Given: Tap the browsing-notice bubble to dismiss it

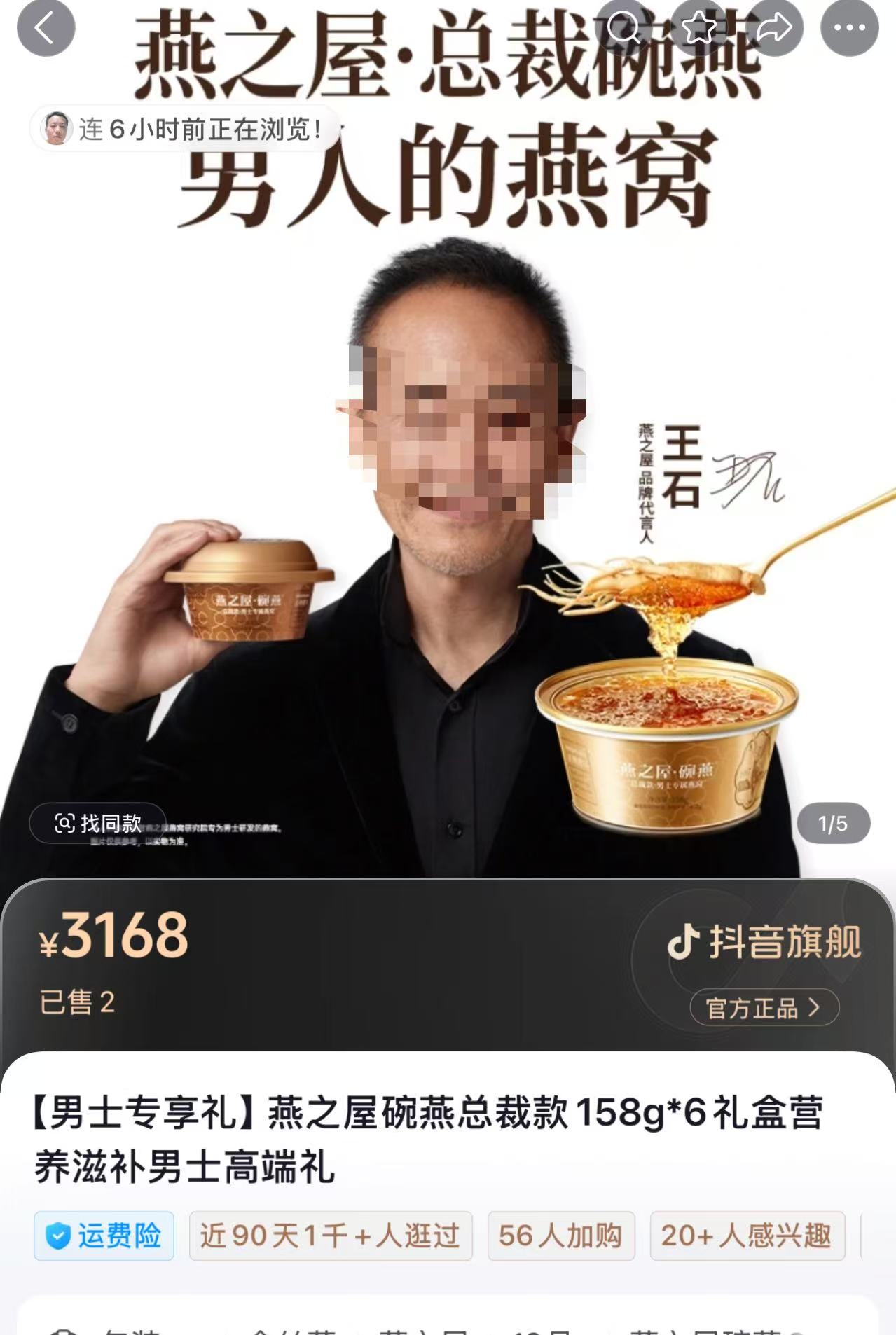Looking at the screenshot, I should pos(182,129).
